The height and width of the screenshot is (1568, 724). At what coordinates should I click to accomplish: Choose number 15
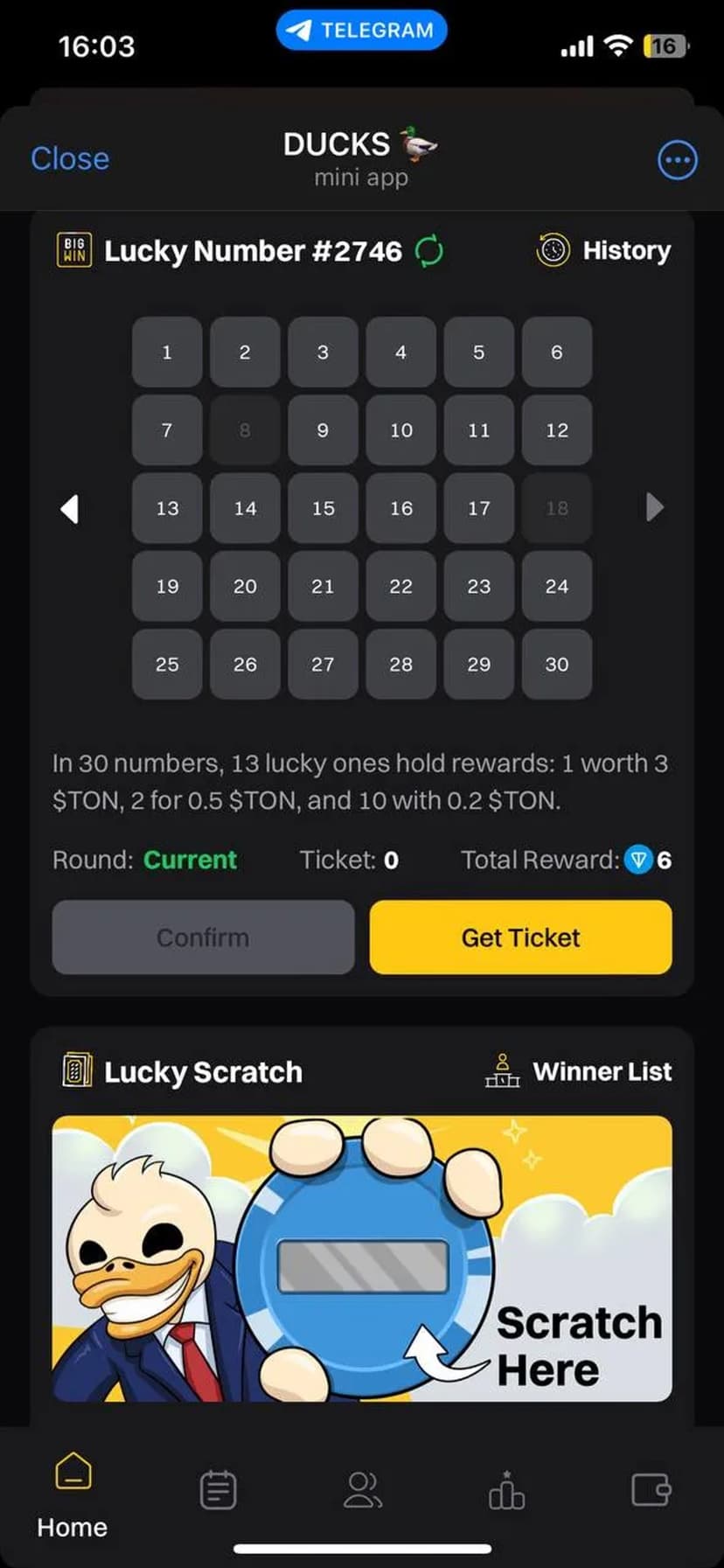point(323,508)
